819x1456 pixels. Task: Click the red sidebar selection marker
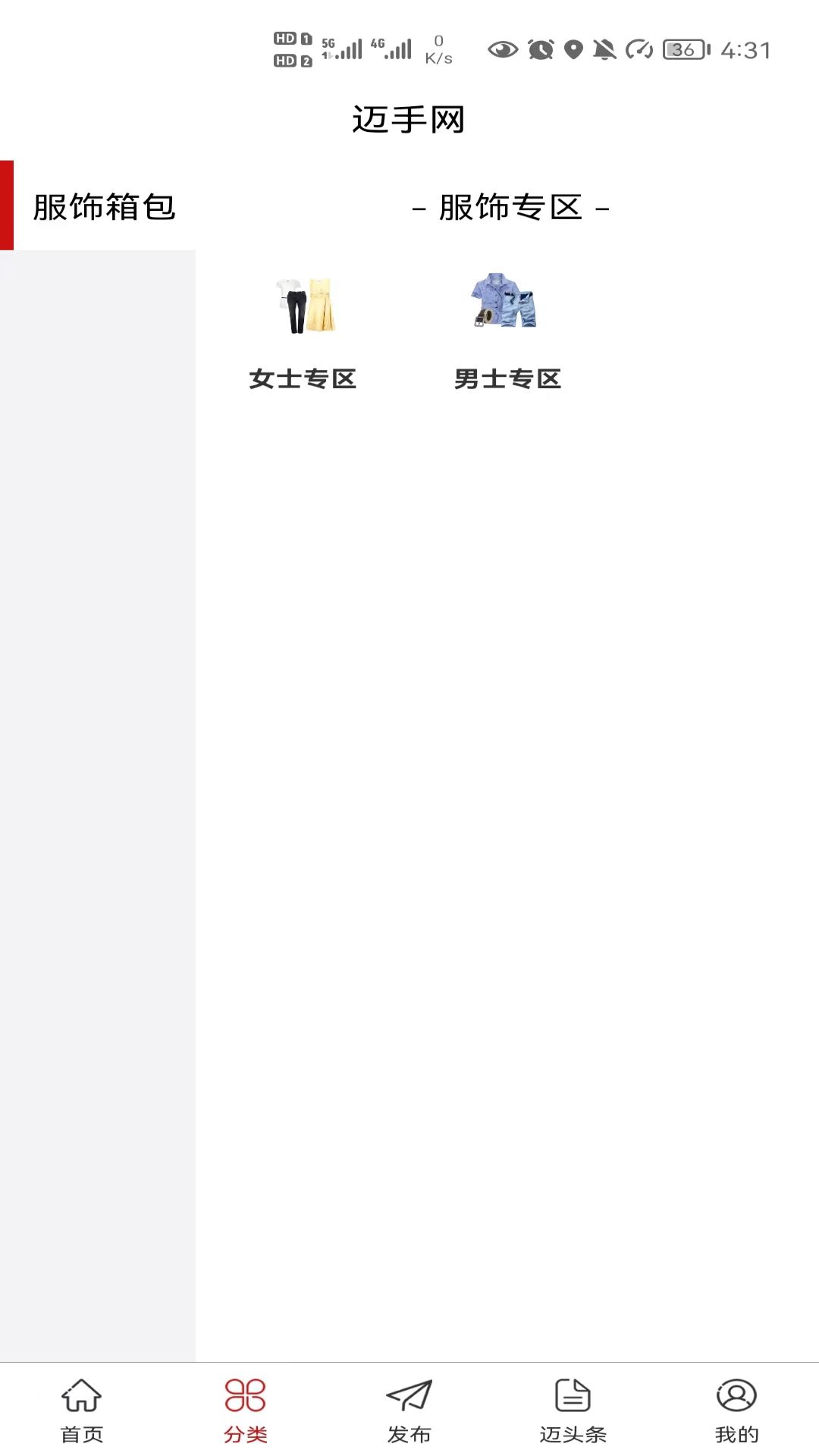[7, 206]
